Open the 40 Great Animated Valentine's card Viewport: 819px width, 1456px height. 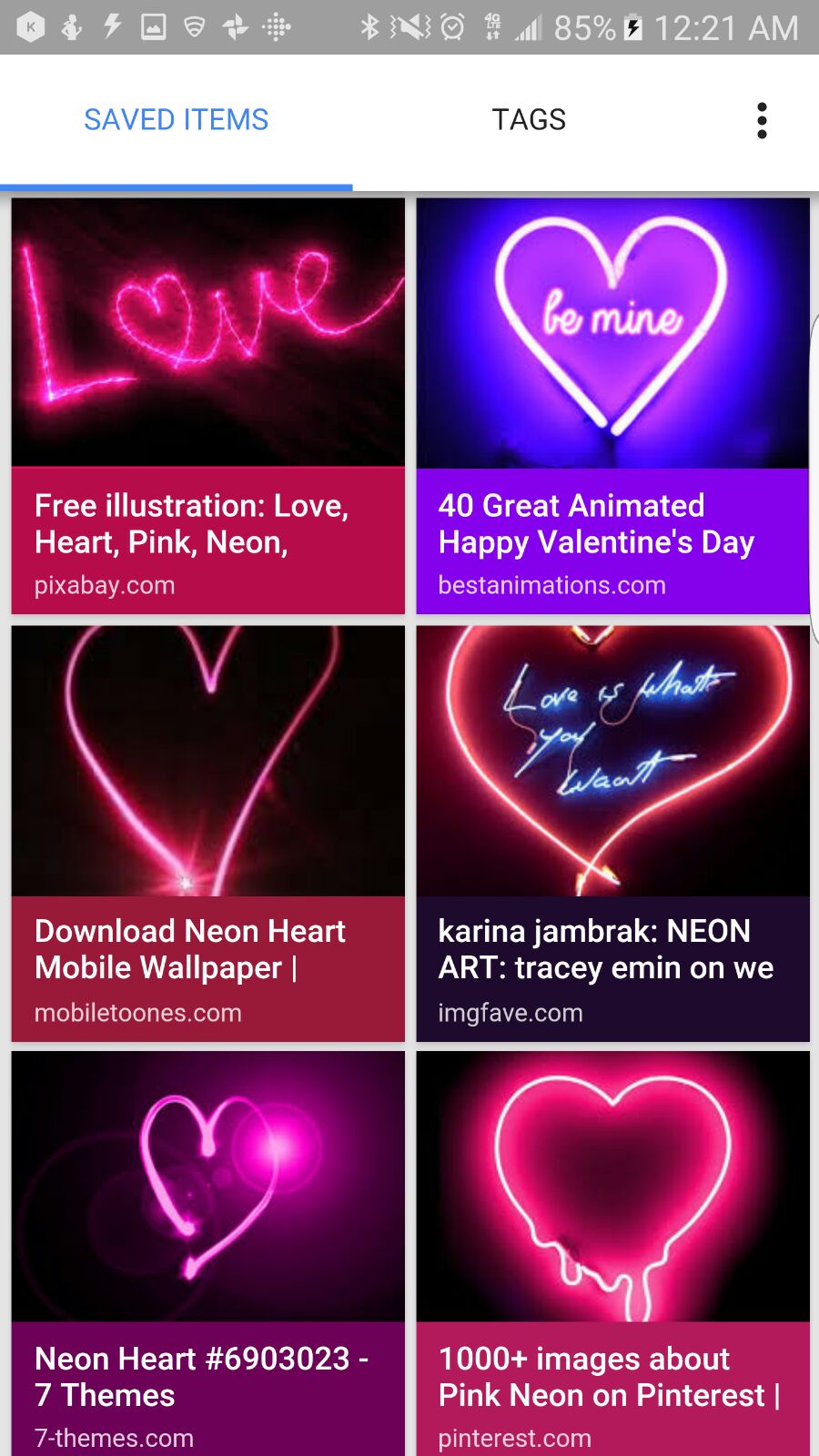(612, 406)
